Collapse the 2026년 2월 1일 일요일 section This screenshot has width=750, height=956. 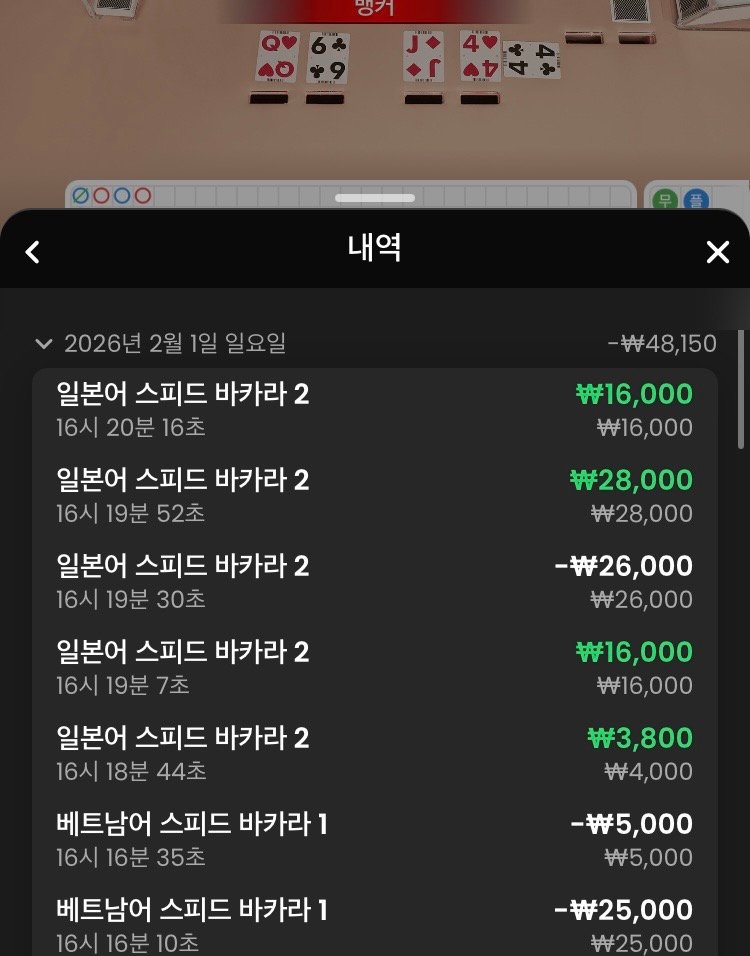point(43,344)
